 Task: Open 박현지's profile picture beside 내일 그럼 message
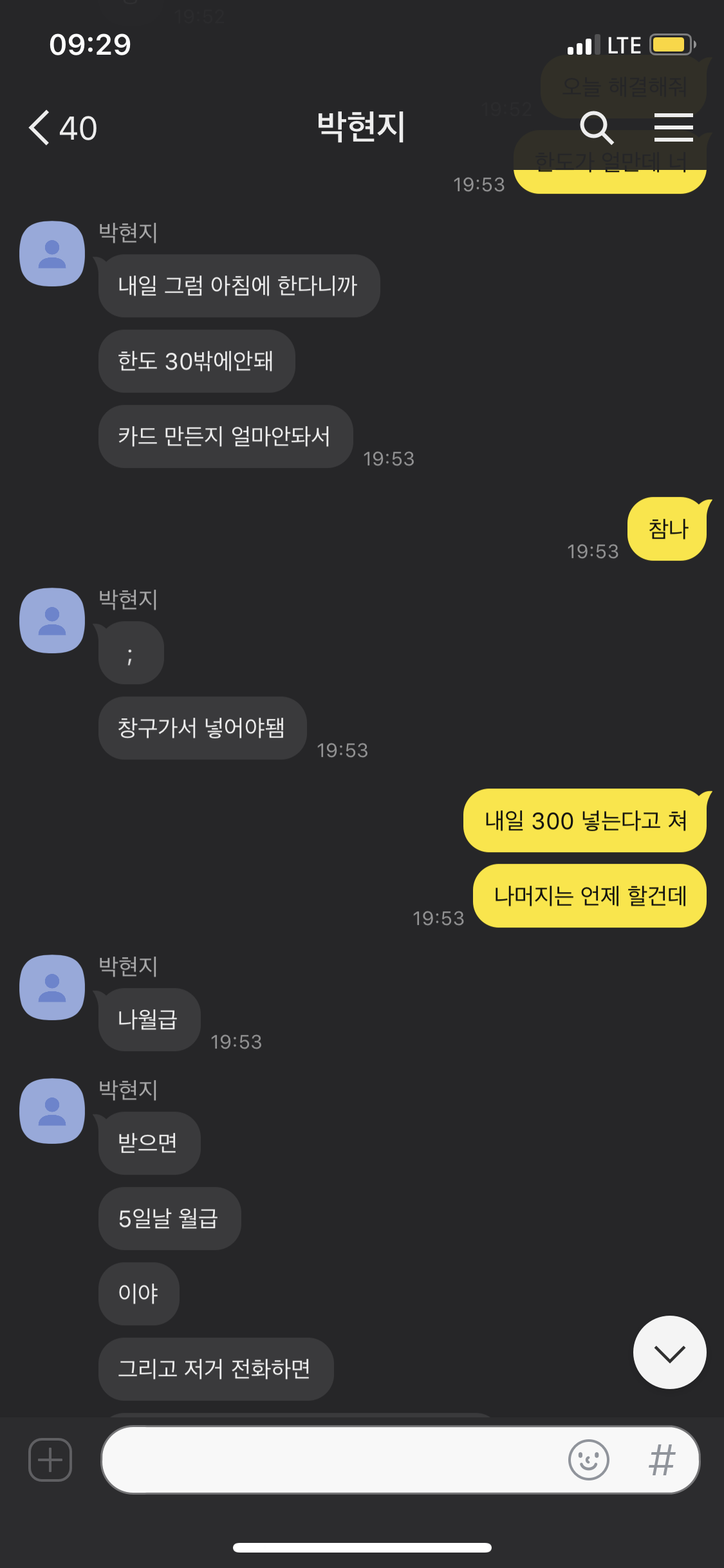(52, 254)
